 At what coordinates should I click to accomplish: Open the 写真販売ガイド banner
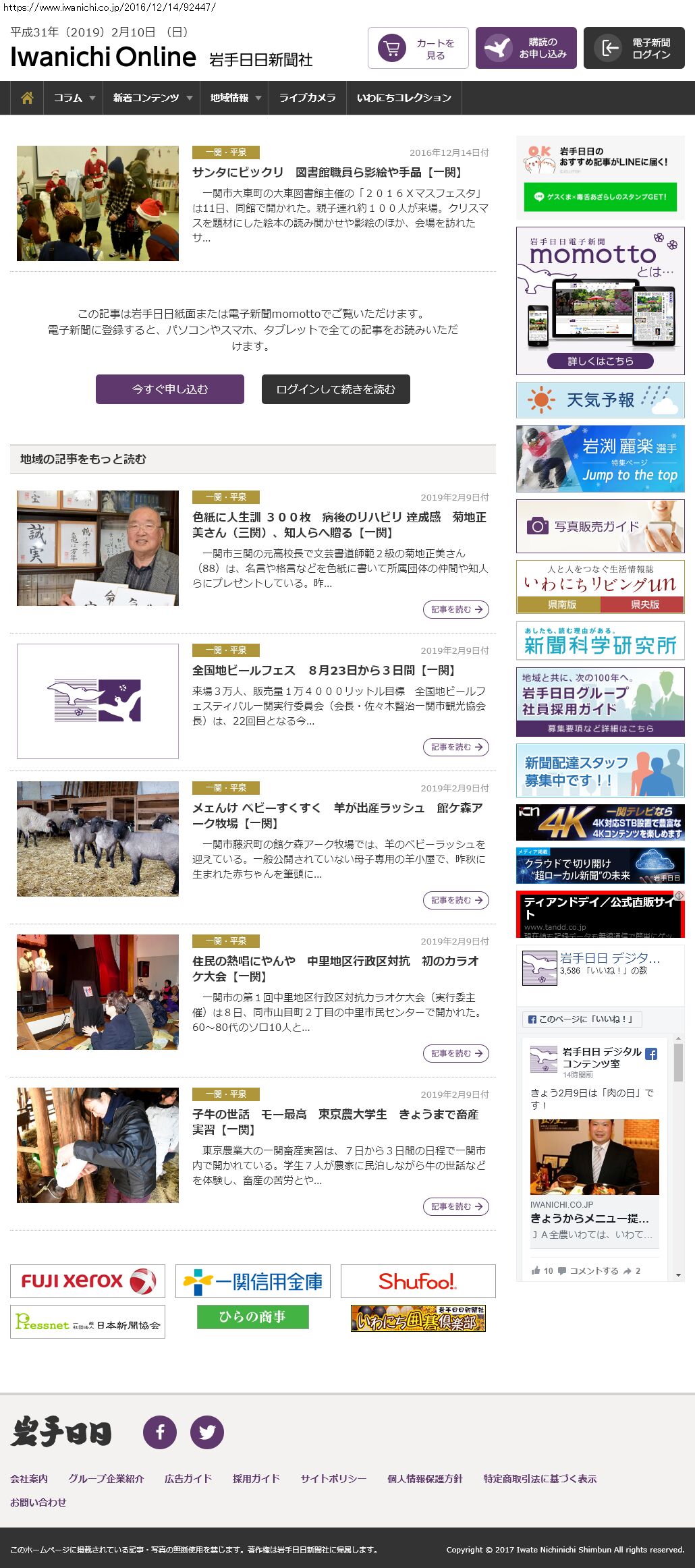(600, 526)
